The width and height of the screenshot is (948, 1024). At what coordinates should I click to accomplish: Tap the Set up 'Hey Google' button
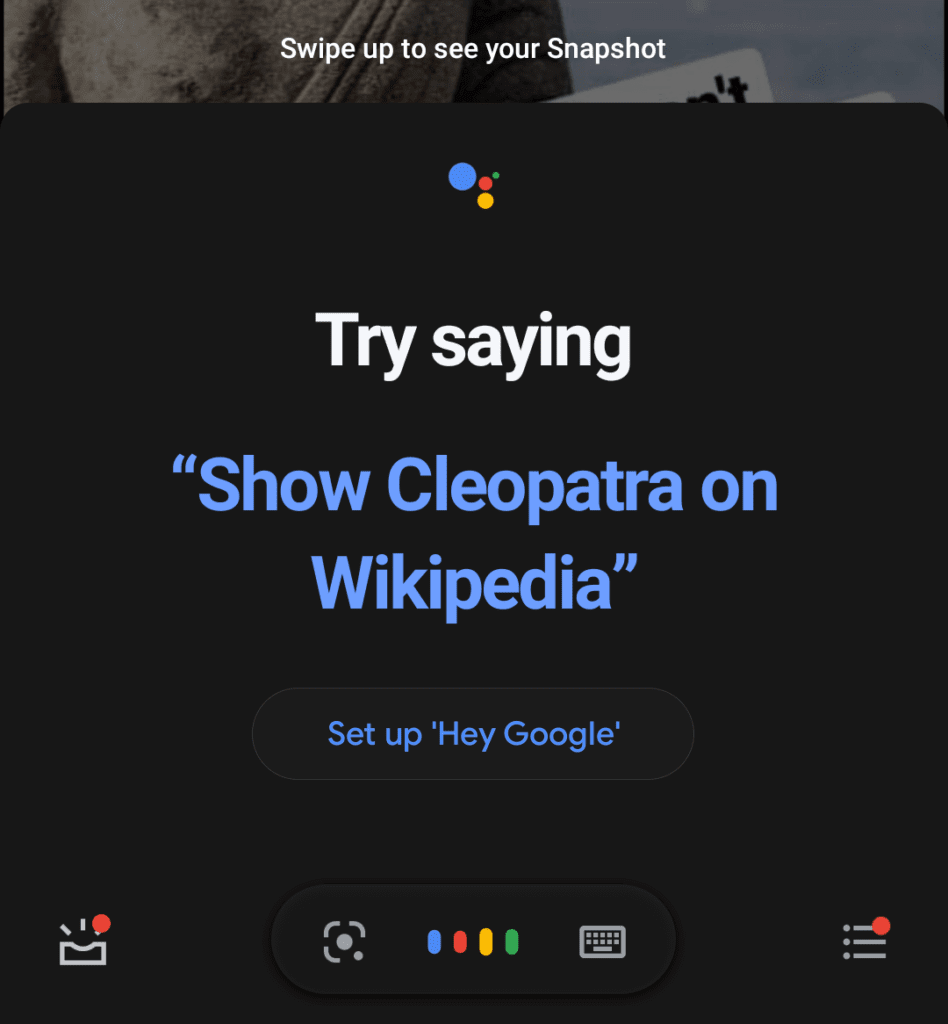click(x=473, y=734)
